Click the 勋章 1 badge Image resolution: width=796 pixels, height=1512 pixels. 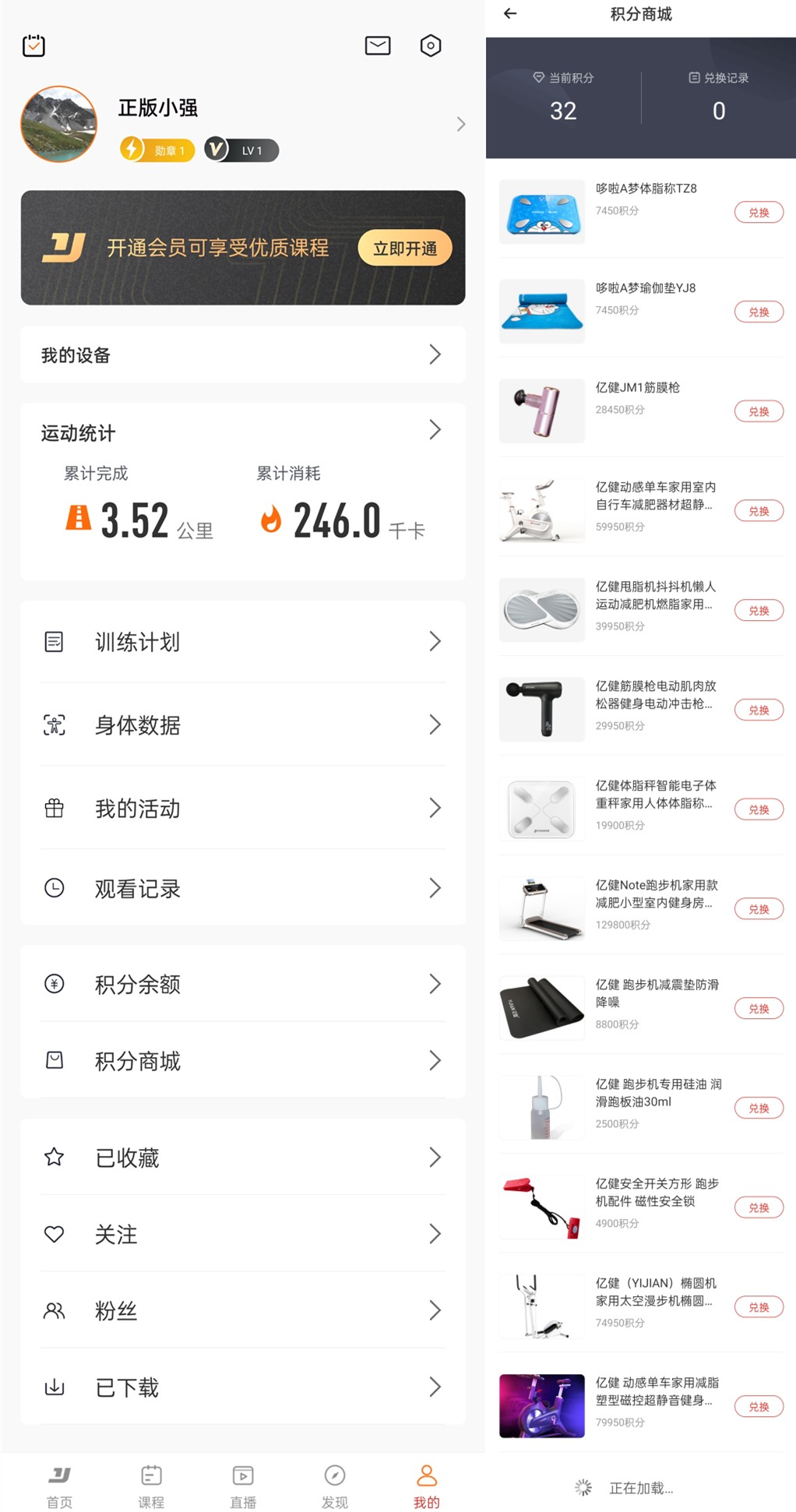(x=156, y=150)
